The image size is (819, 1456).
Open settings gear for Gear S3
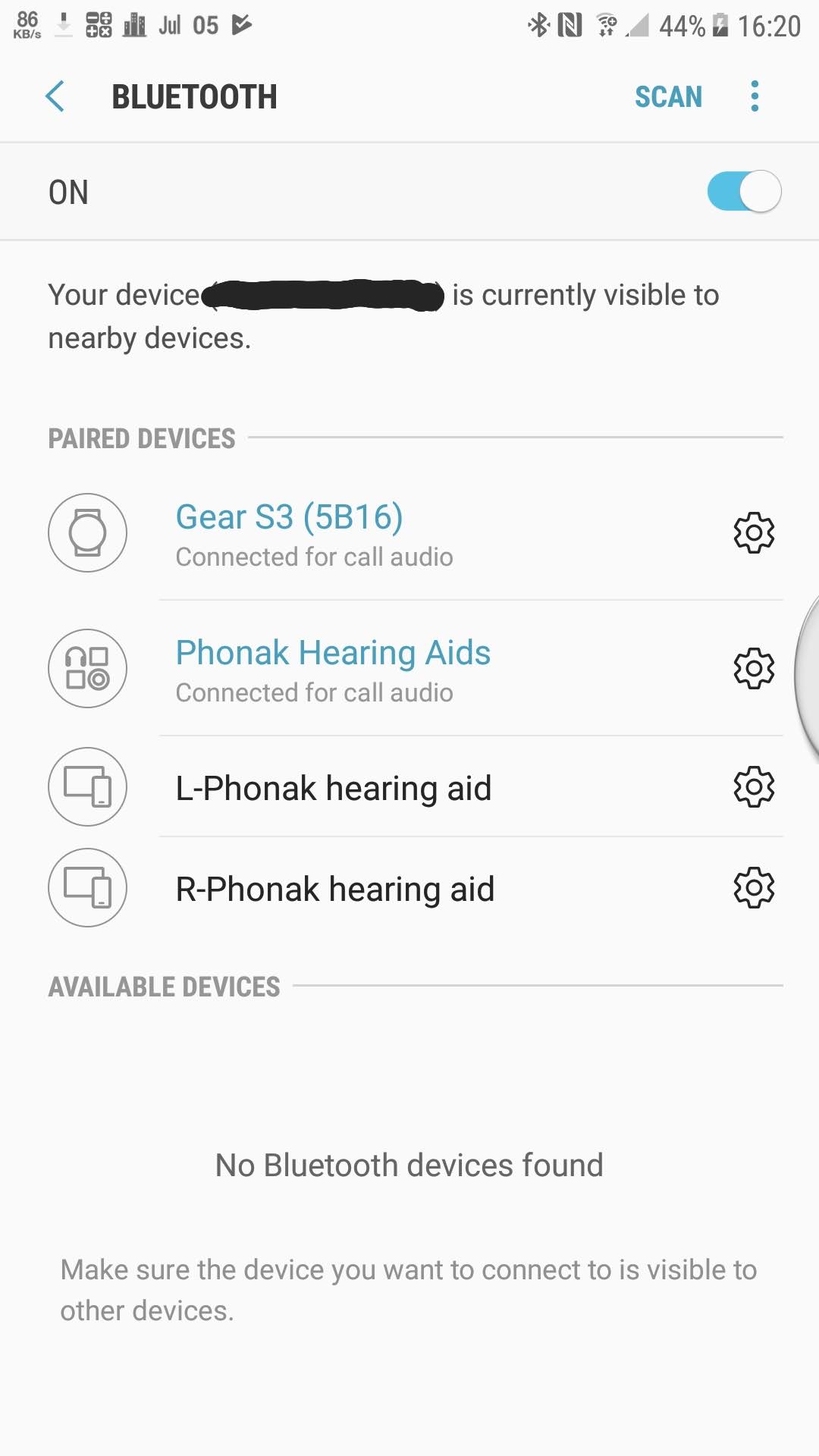pyautogui.click(x=754, y=532)
